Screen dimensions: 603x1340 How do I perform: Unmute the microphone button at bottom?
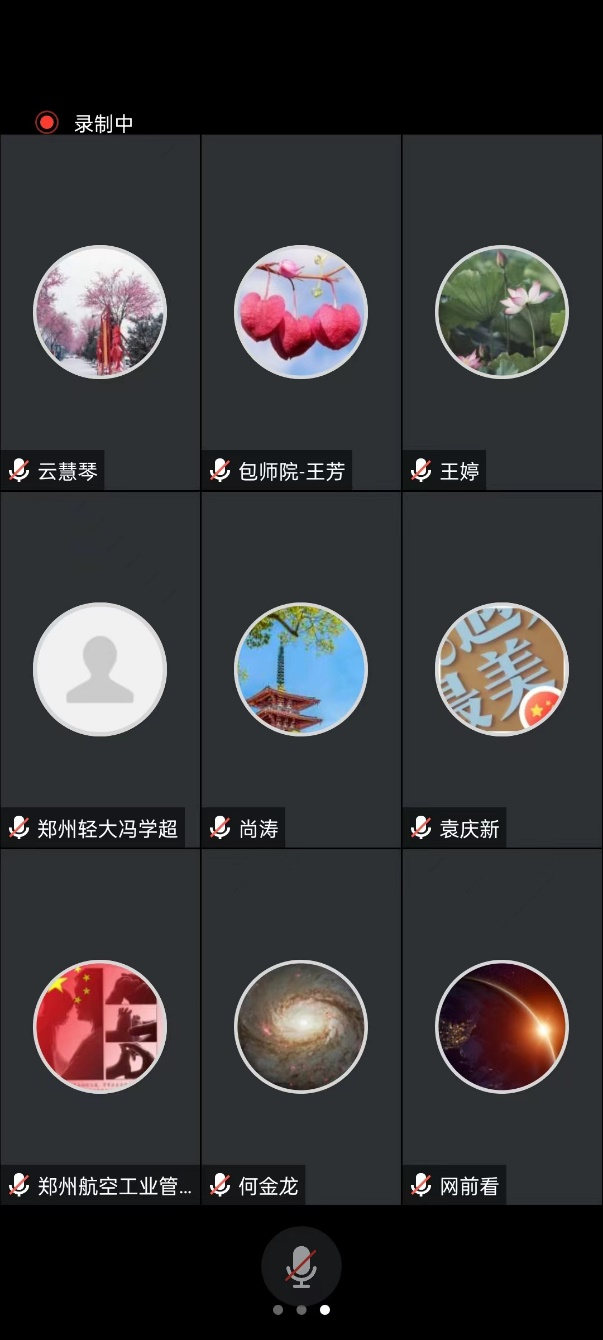point(301,1266)
